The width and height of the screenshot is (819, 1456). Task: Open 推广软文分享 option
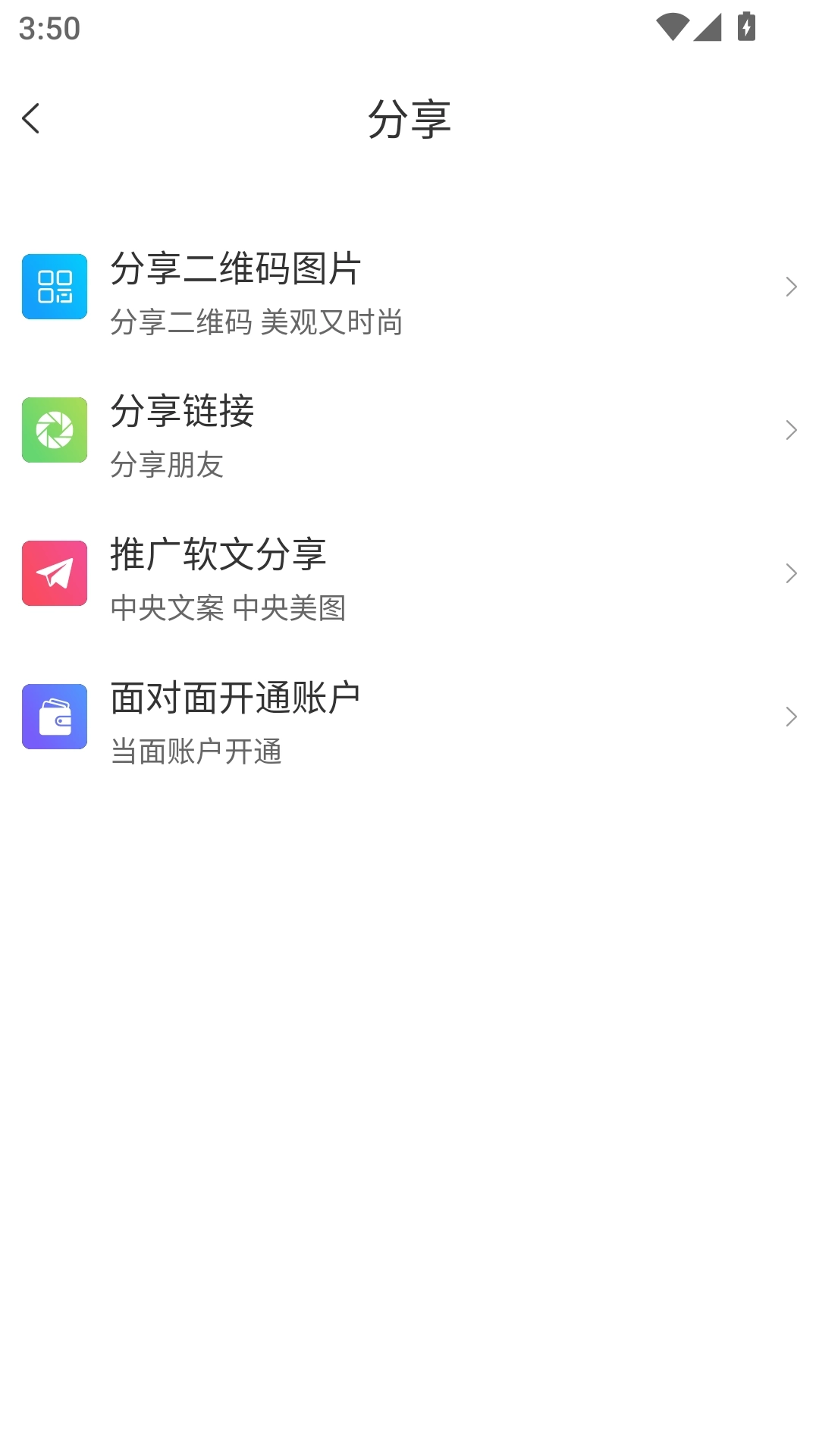[218, 556]
